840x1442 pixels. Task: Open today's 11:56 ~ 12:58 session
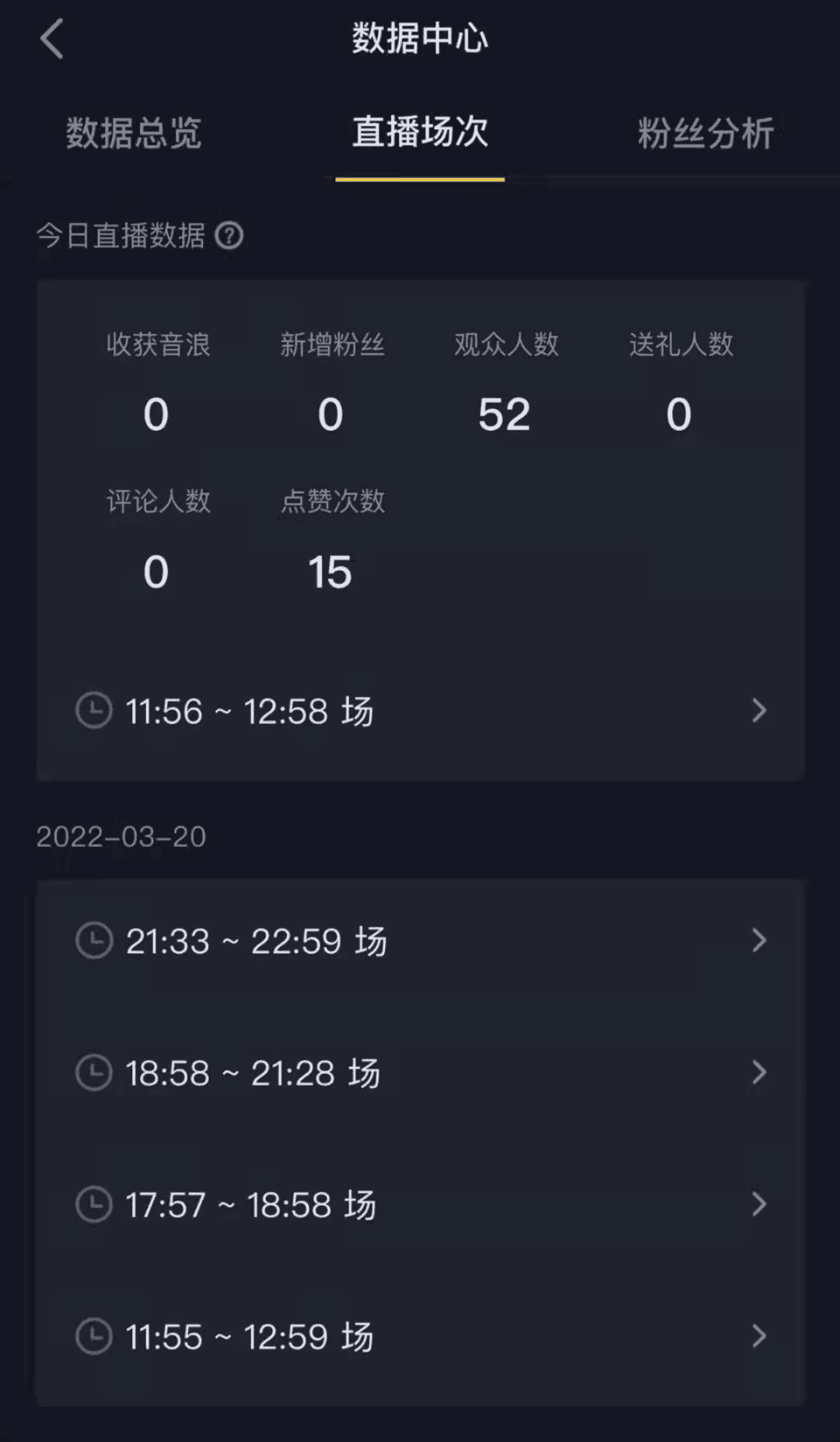point(420,711)
